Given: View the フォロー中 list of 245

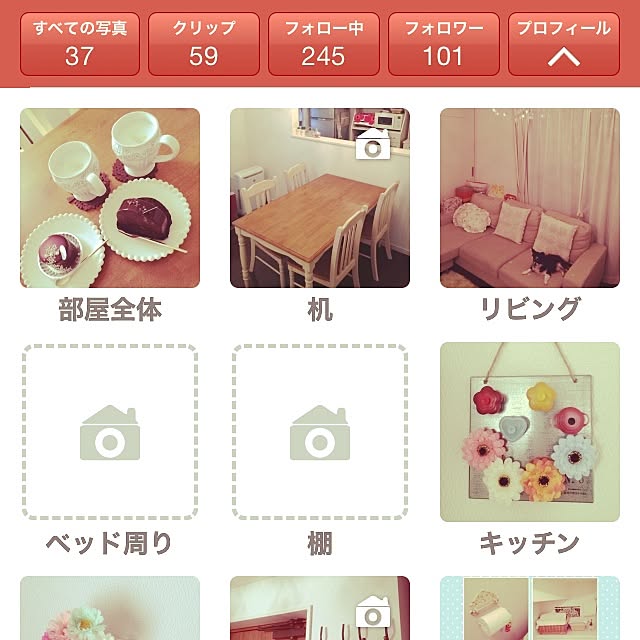Looking at the screenshot, I should pos(323,44).
